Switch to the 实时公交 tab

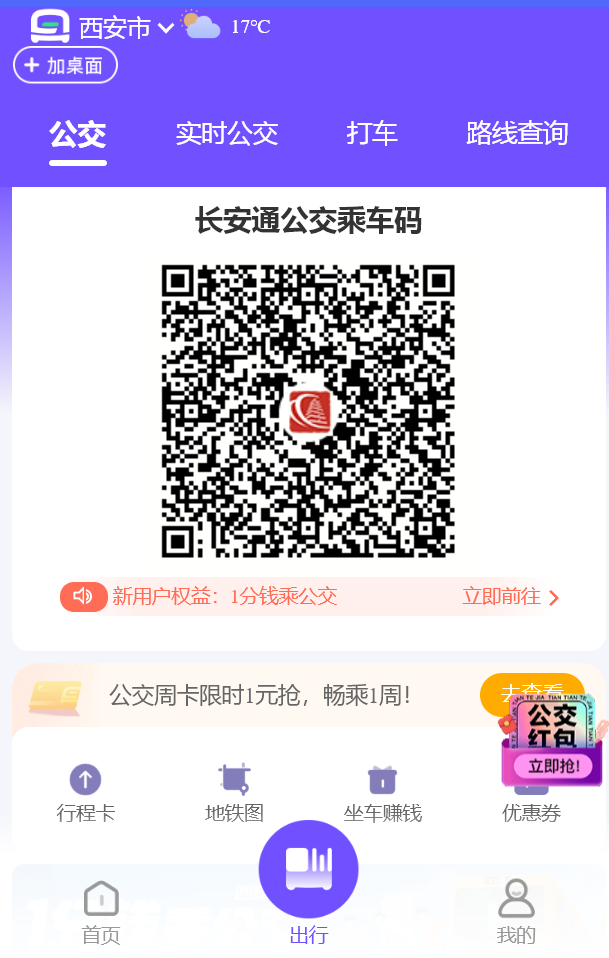(x=226, y=133)
